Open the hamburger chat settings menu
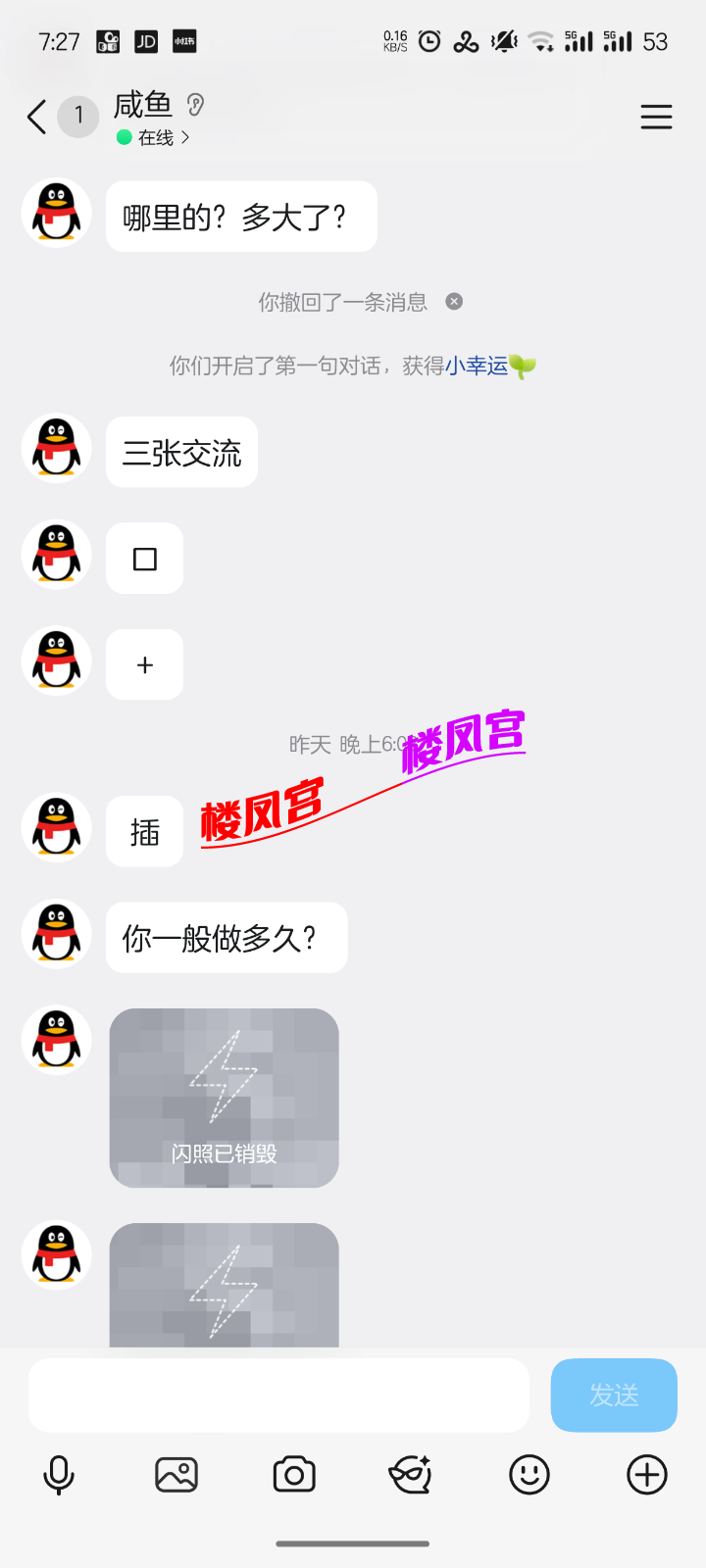 coord(656,117)
